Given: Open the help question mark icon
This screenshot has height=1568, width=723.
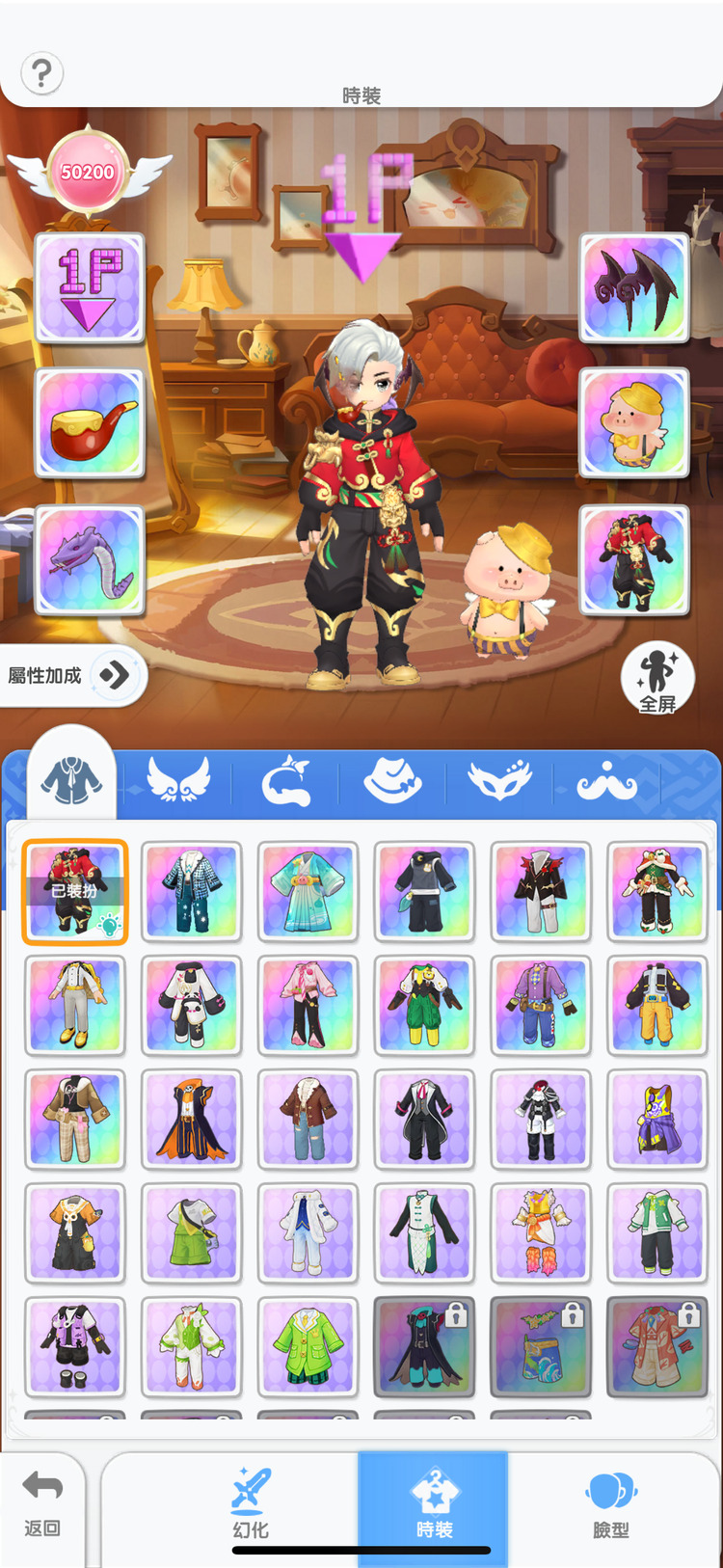Looking at the screenshot, I should (41, 73).
